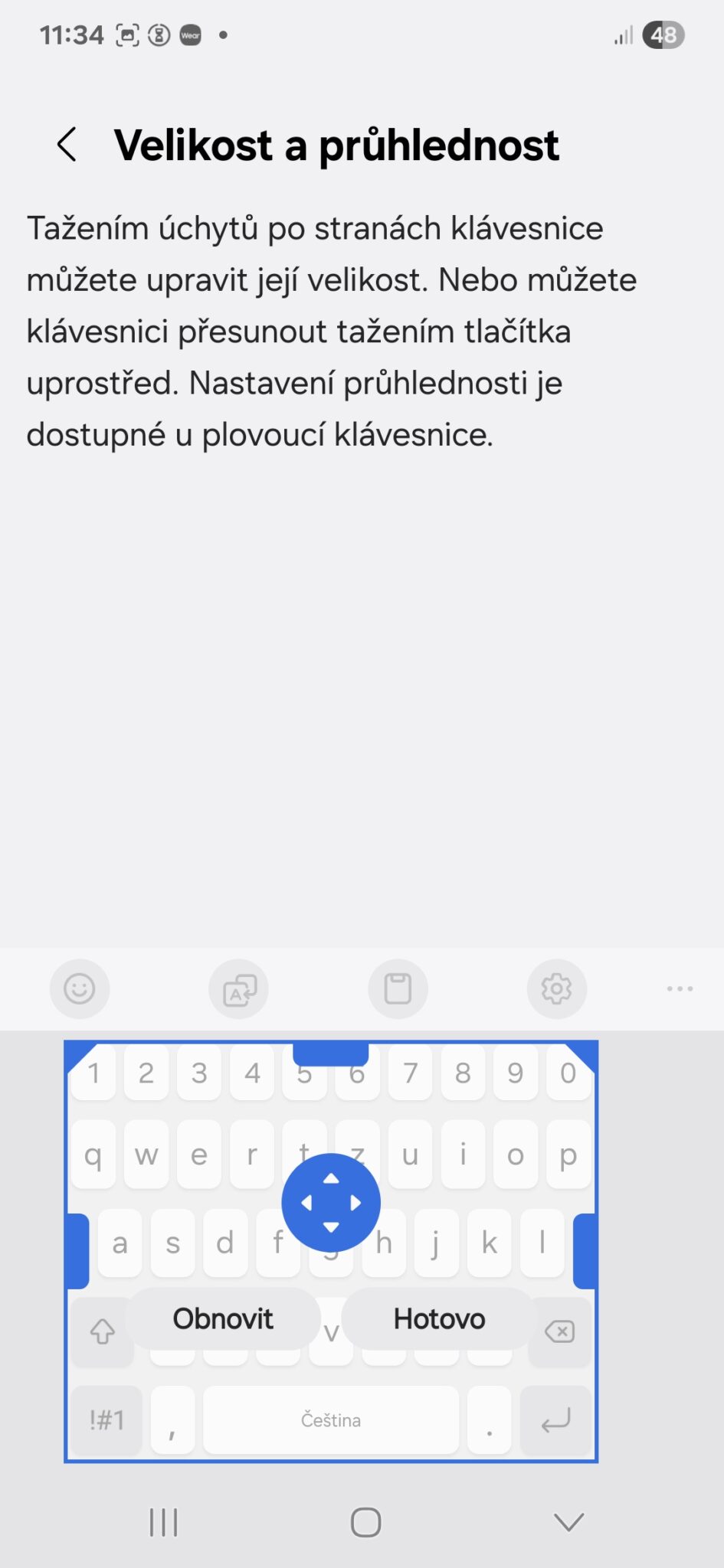
Task: Open recent apps from navigation bar
Action: point(163,1522)
